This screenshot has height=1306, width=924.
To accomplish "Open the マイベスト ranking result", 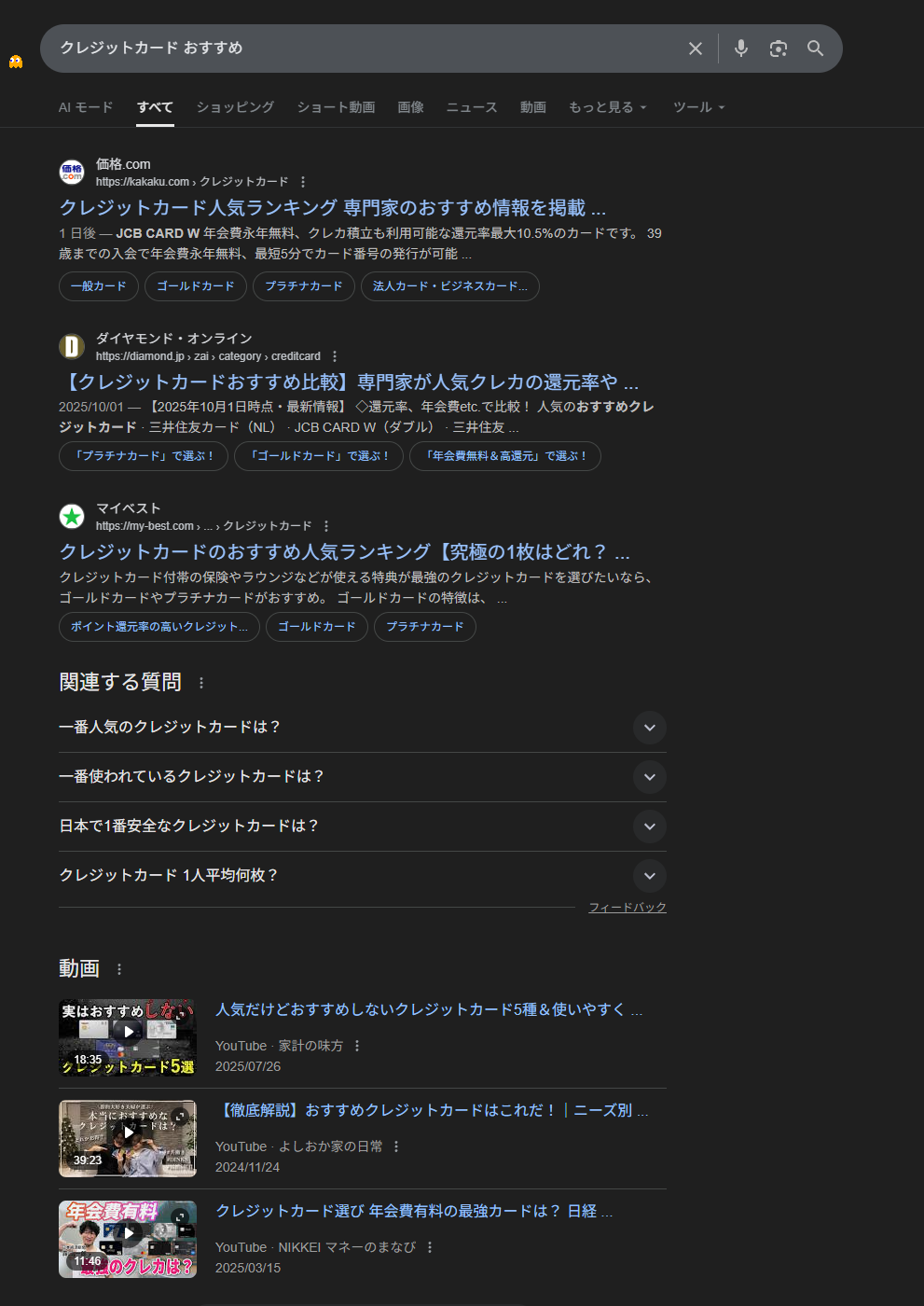I will point(344,551).
